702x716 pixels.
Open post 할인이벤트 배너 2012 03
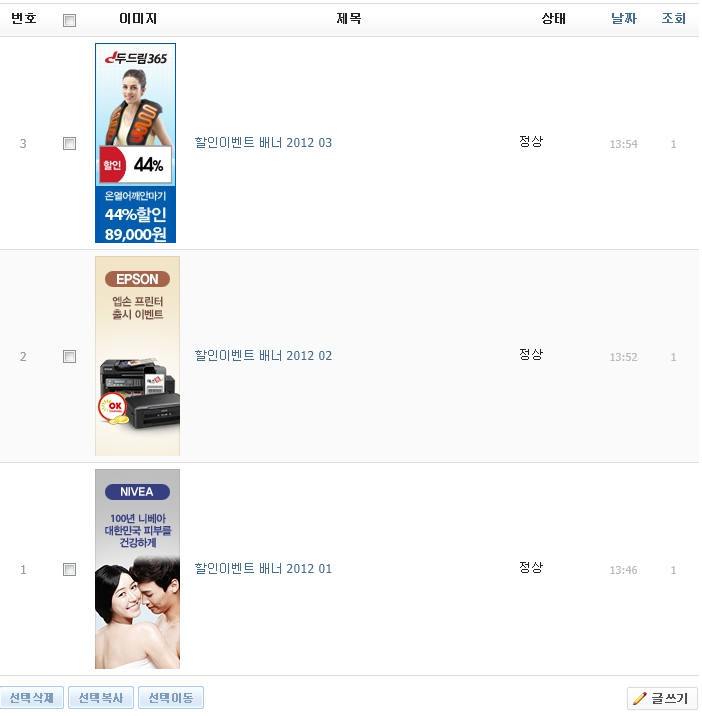263,143
